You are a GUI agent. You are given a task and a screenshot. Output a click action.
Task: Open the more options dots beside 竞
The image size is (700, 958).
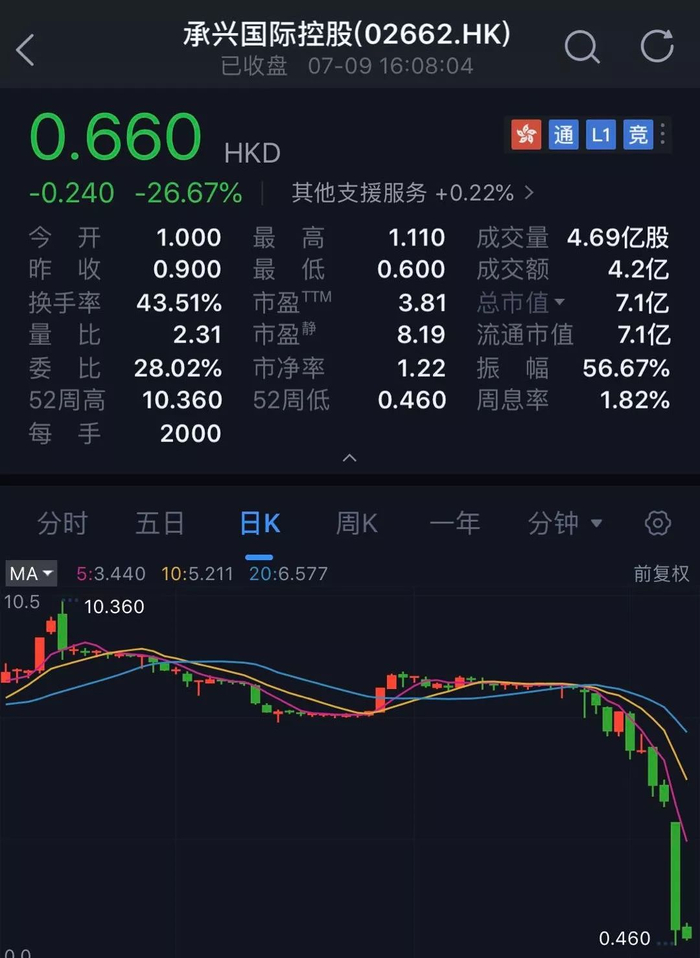664,134
